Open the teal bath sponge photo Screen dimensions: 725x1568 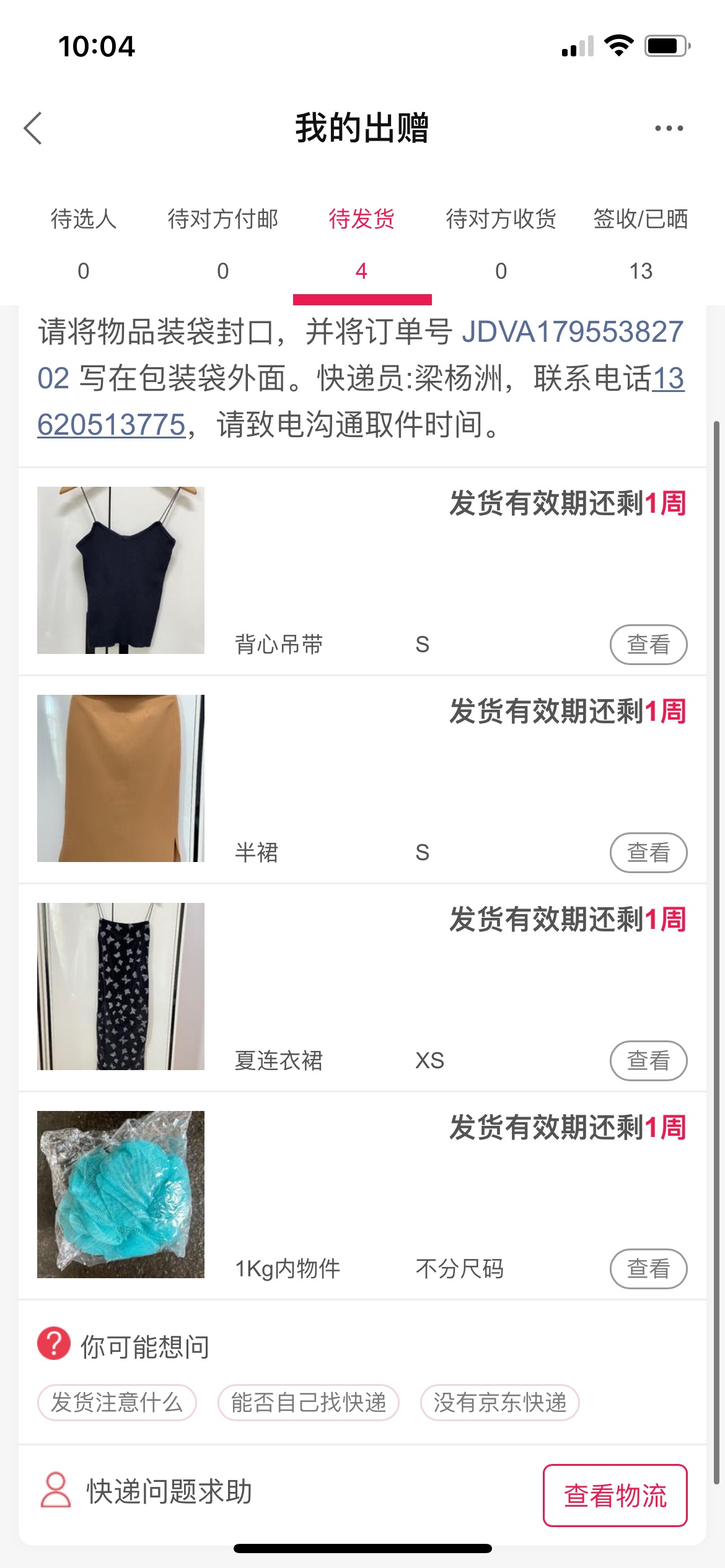121,1195
